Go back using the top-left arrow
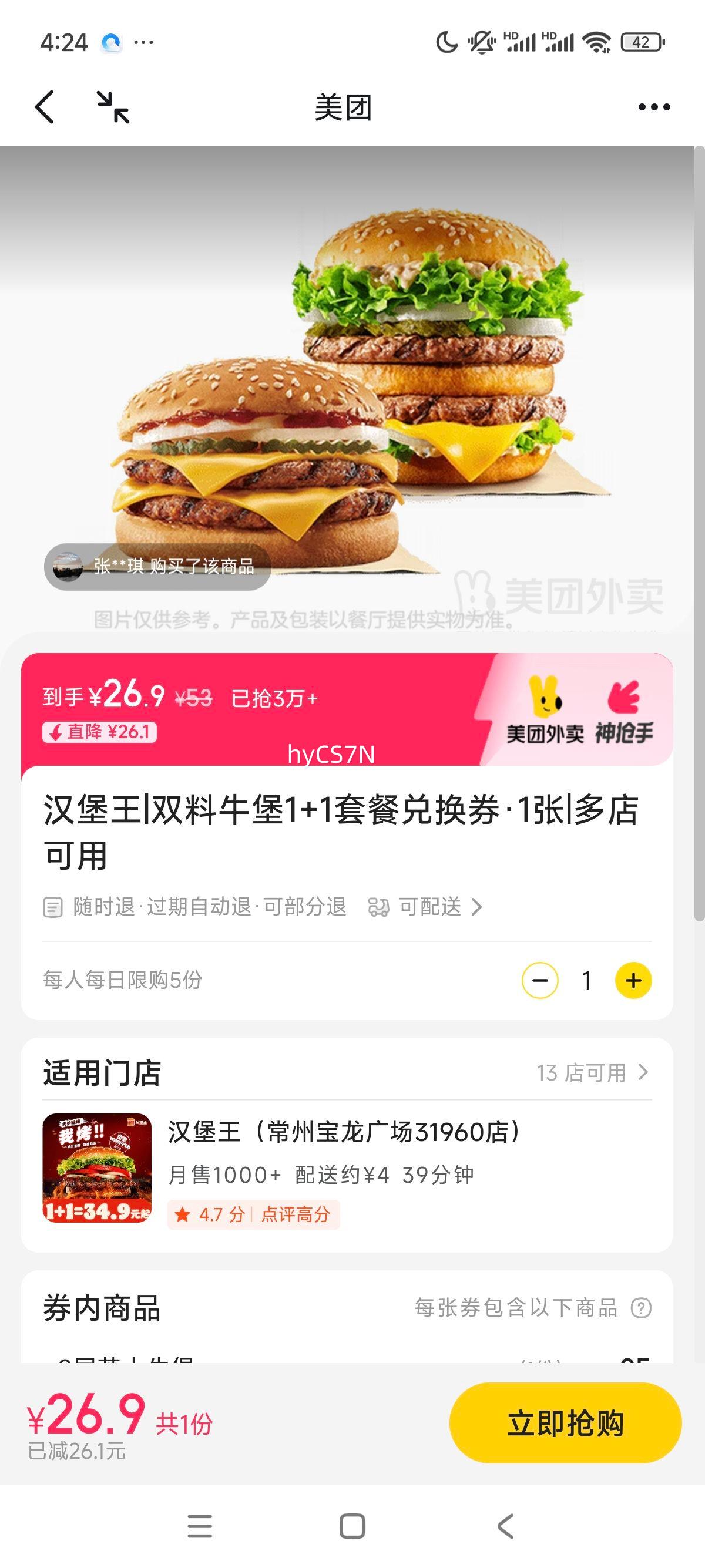Image resolution: width=705 pixels, height=1568 pixels. [45, 107]
